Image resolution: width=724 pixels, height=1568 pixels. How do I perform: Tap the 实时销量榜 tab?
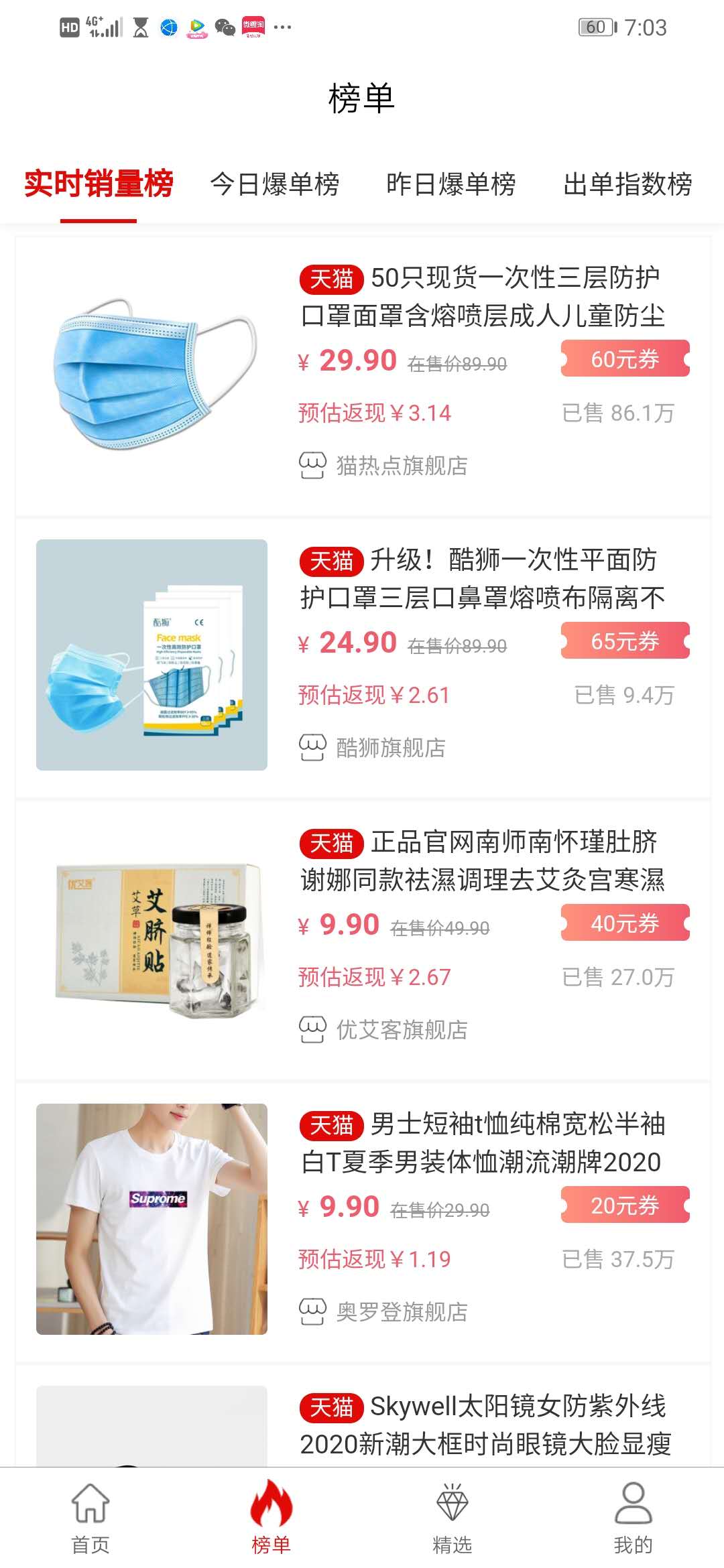point(99,184)
